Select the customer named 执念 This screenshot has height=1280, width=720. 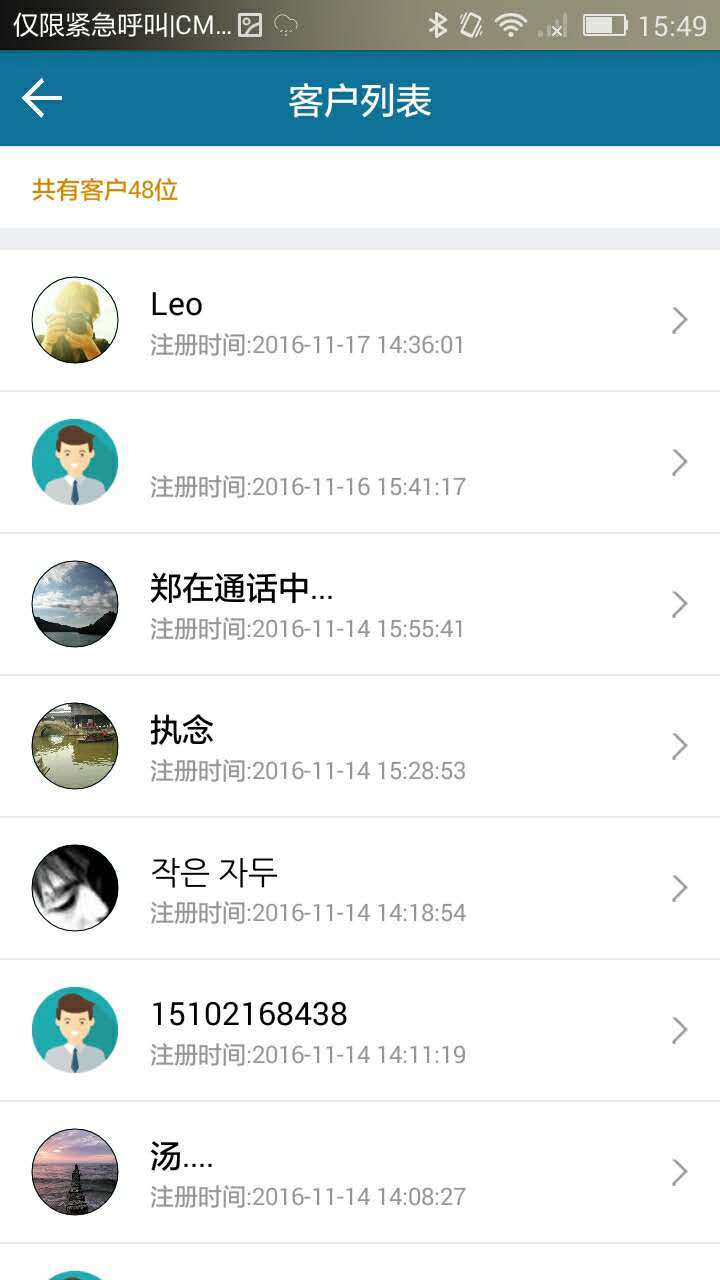click(x=360, y=747)
